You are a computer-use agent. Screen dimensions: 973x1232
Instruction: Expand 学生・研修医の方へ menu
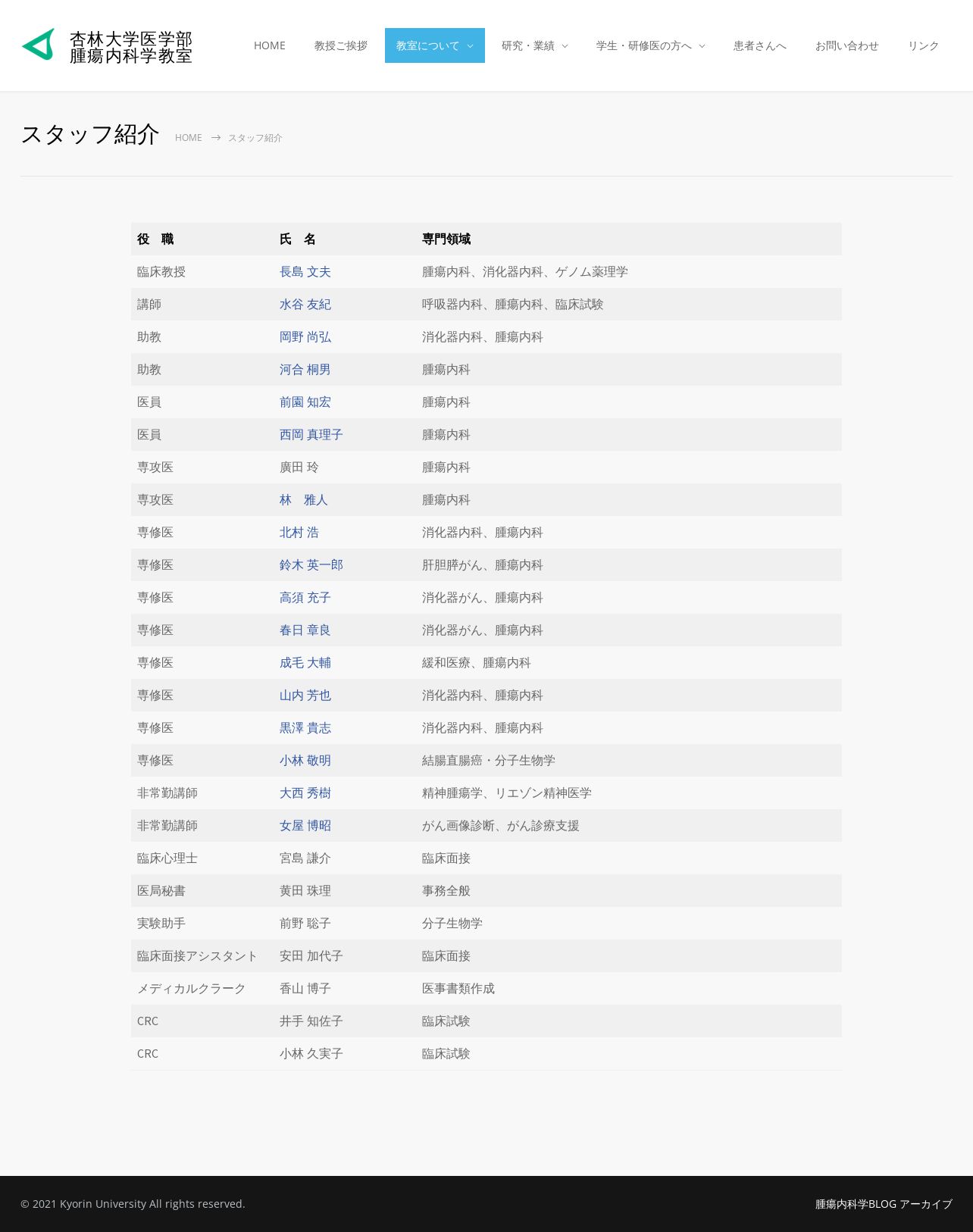point(649,45)
